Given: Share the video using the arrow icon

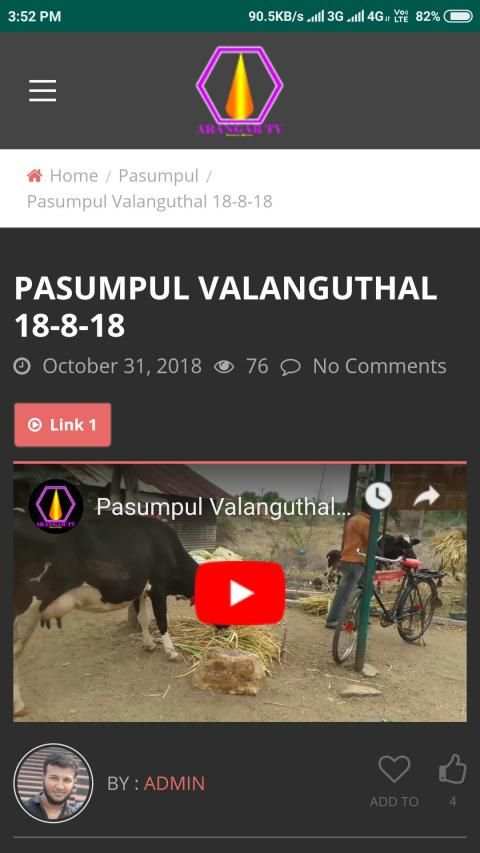Looking at the screenshot, I should (x=426, y=496).
